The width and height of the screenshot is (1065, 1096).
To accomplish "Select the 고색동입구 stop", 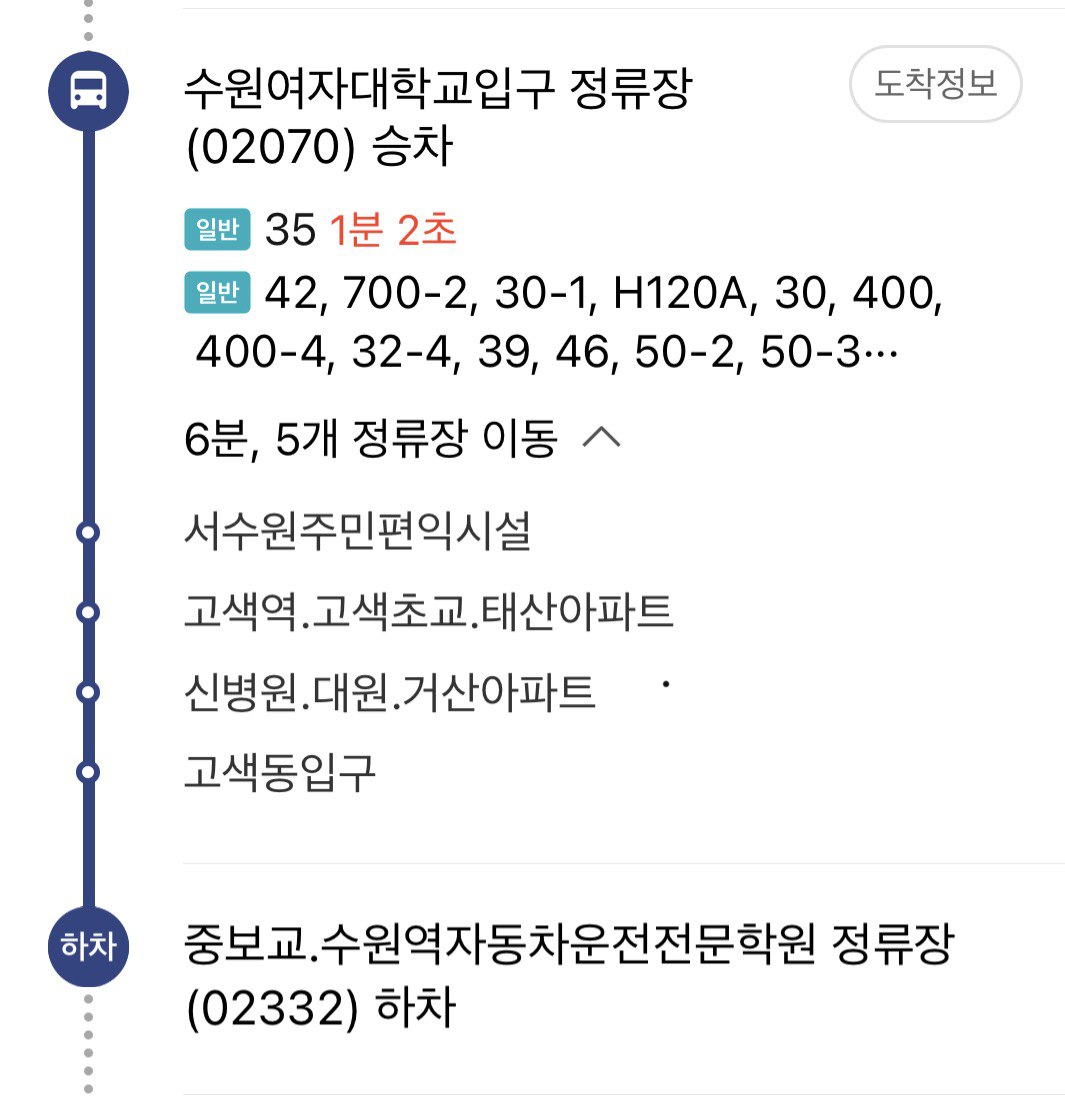I will click(280, 772).
